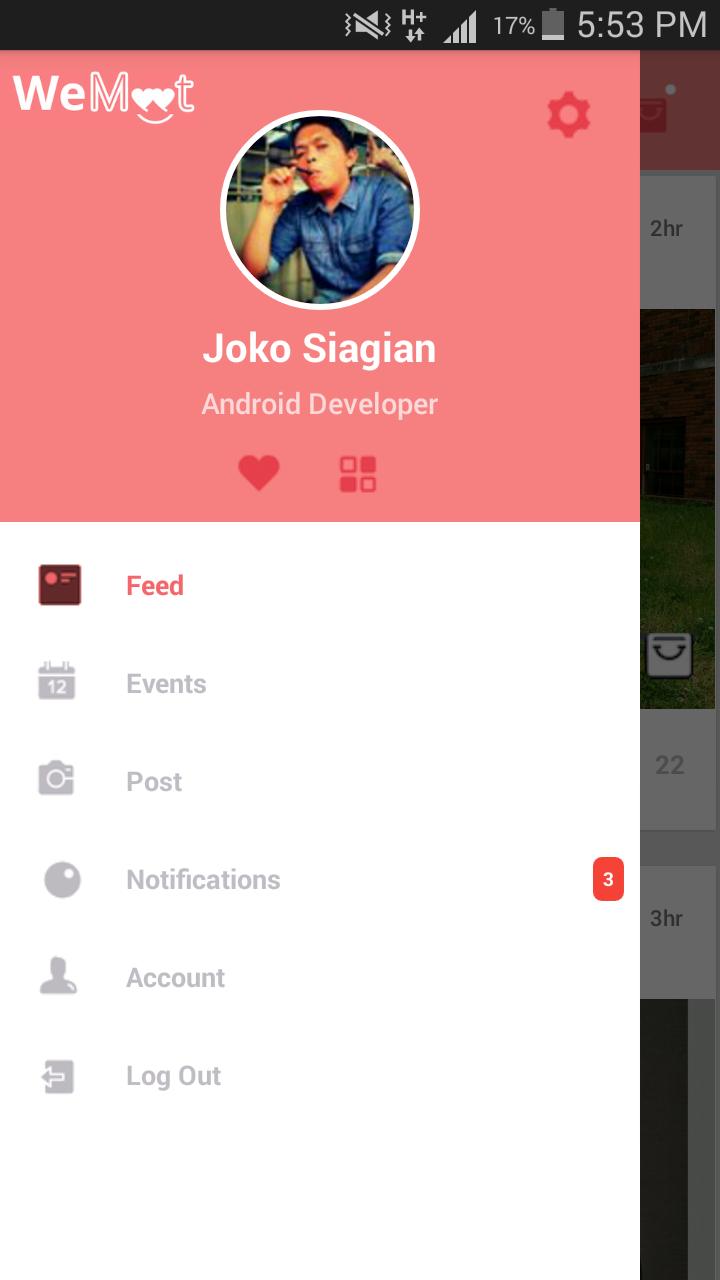Viewport: 720px width, 1280px height.
Task: Log Out of the app
Action: (173, 1076)
